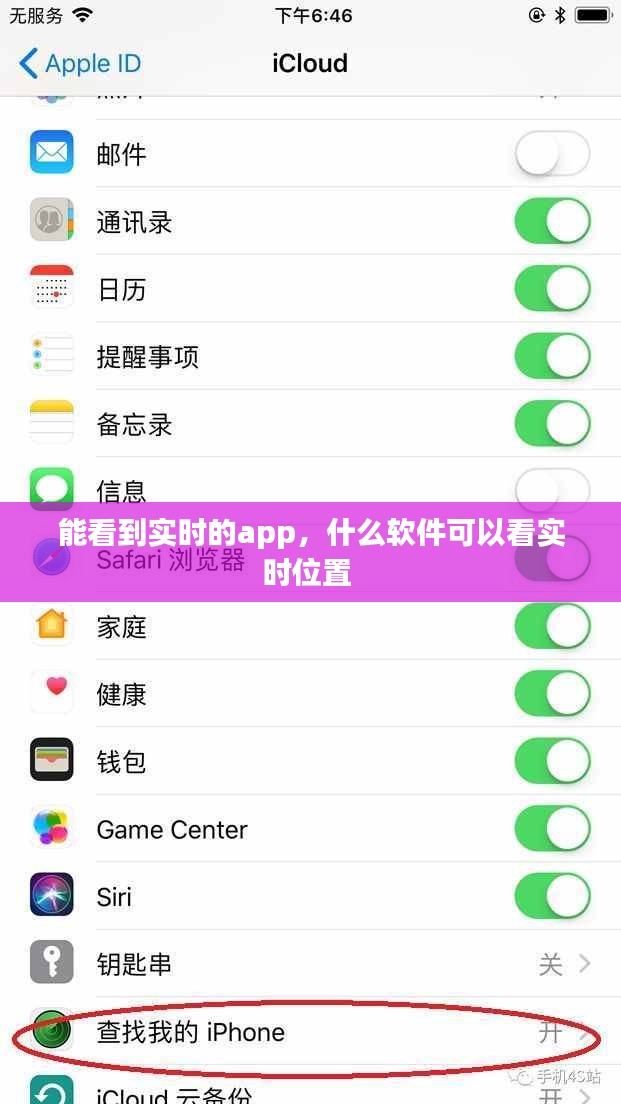621x1104 pixels.
Task: Toggle Reminders (提醒事项) off
Action: click(552, 357)
